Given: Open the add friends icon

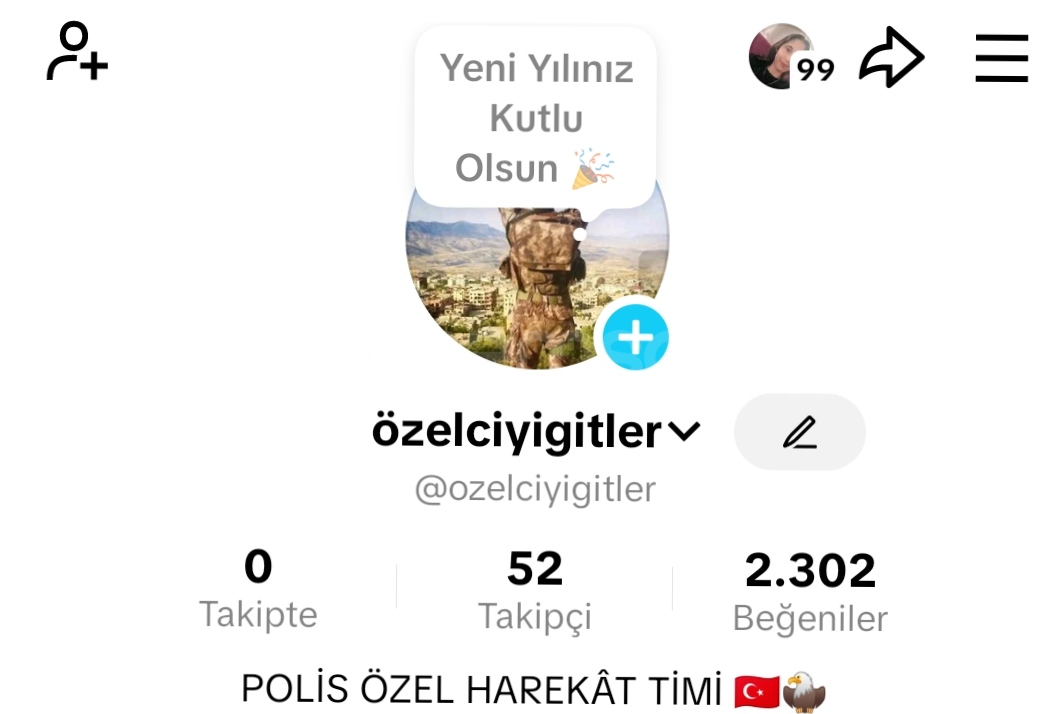Looking at the screenshot, I should coord(77,53).
